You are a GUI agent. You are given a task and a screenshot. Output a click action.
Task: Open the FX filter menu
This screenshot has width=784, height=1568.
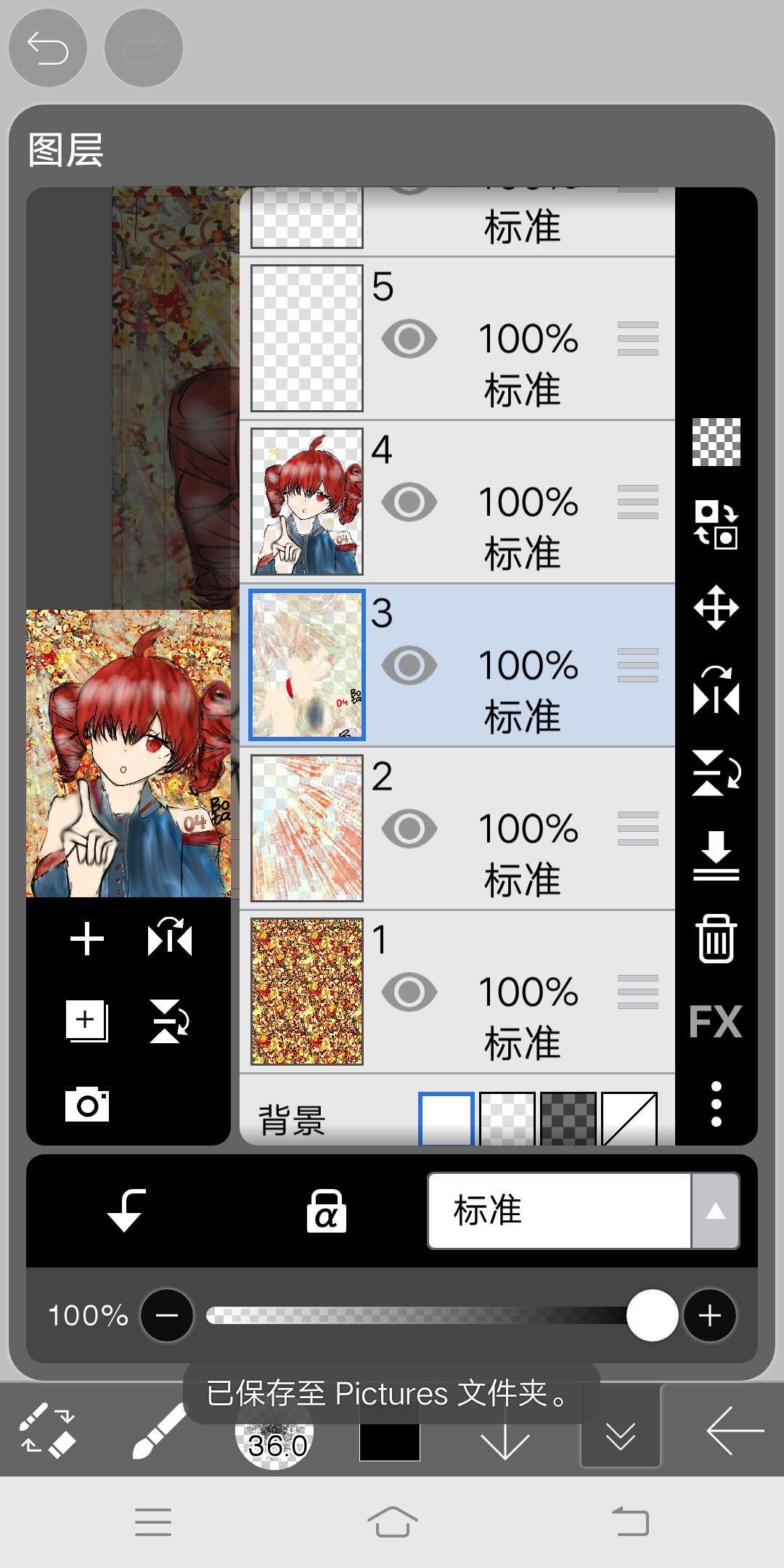click(716, 1021)
